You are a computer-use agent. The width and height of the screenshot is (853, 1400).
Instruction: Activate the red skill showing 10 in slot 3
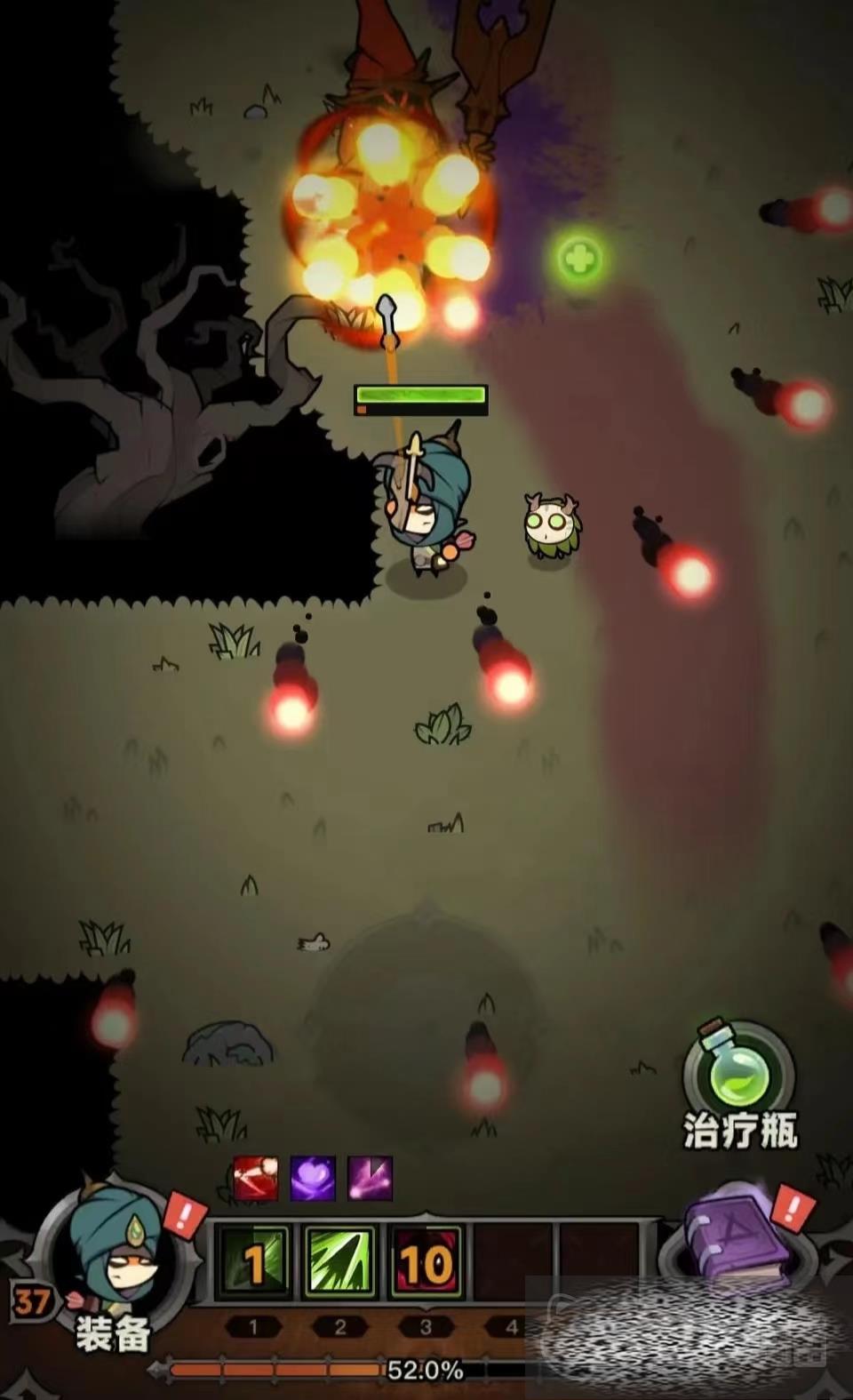pyautogui.click(x=426, y=1261)
